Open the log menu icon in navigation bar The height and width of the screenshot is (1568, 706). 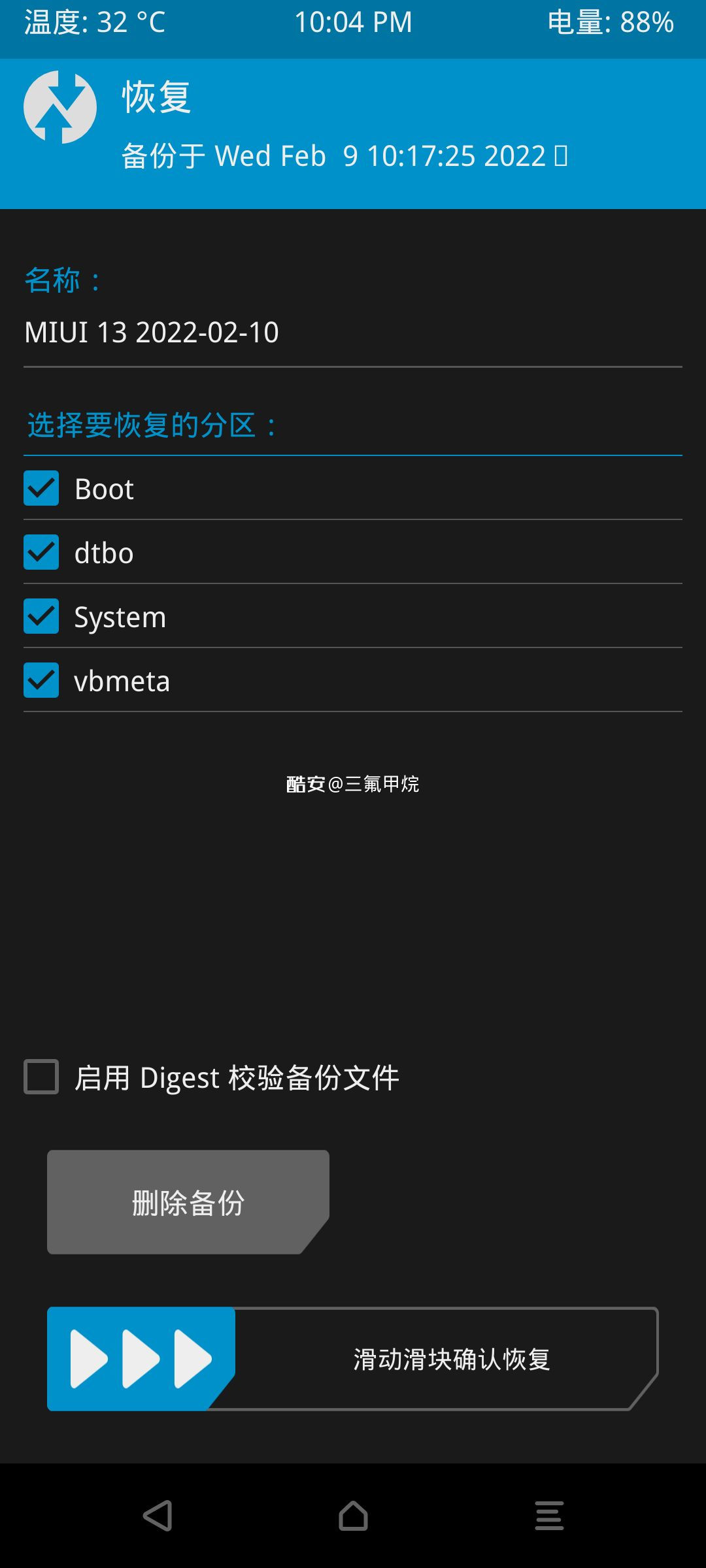tap(549, 1516)
